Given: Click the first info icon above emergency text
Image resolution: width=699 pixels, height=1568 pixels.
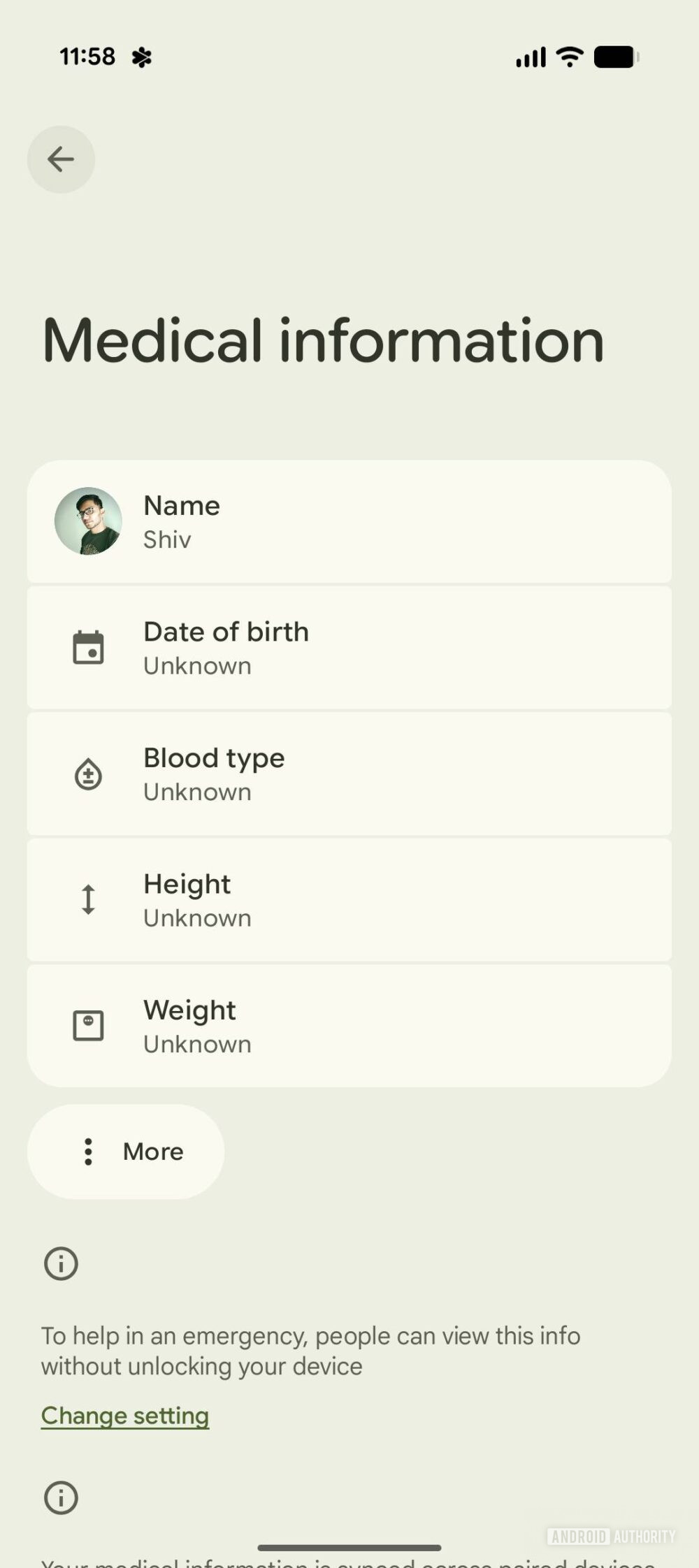Looking at the screenshot, I should 61,1263.
